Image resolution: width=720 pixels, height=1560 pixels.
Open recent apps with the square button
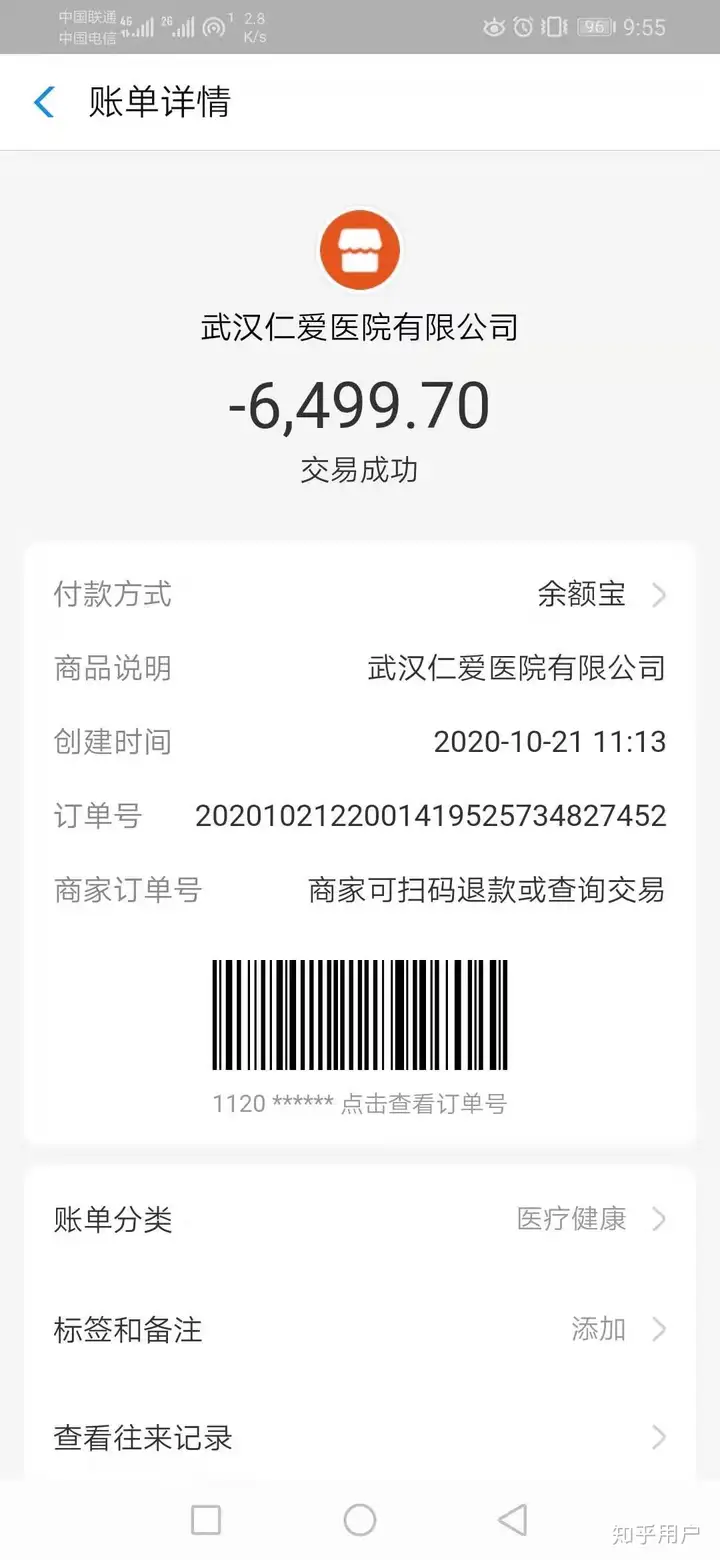point(206,1520)
